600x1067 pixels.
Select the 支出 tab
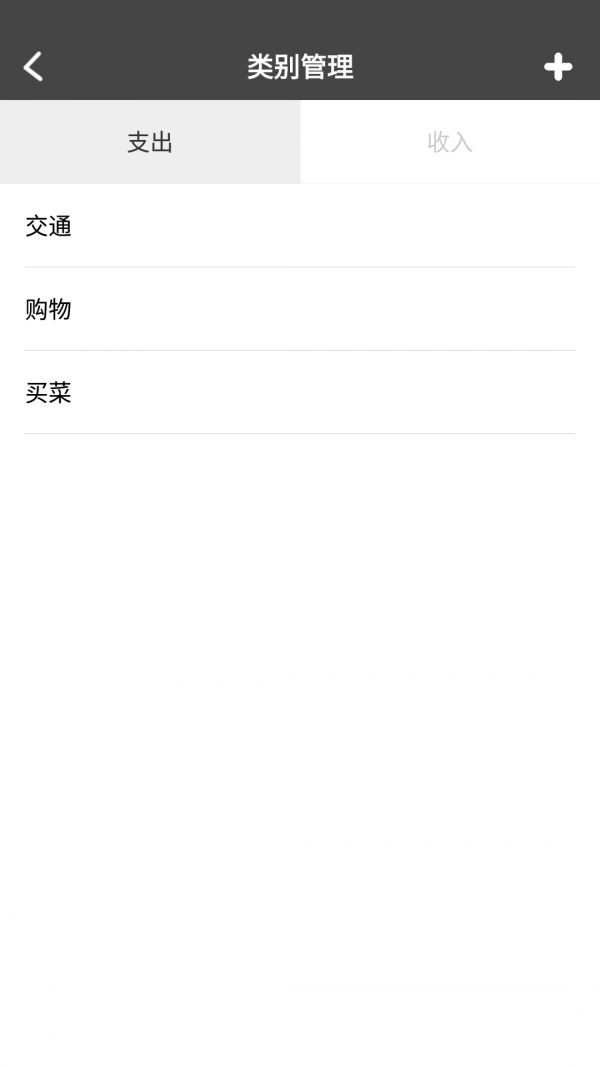[x=150, y=142]
